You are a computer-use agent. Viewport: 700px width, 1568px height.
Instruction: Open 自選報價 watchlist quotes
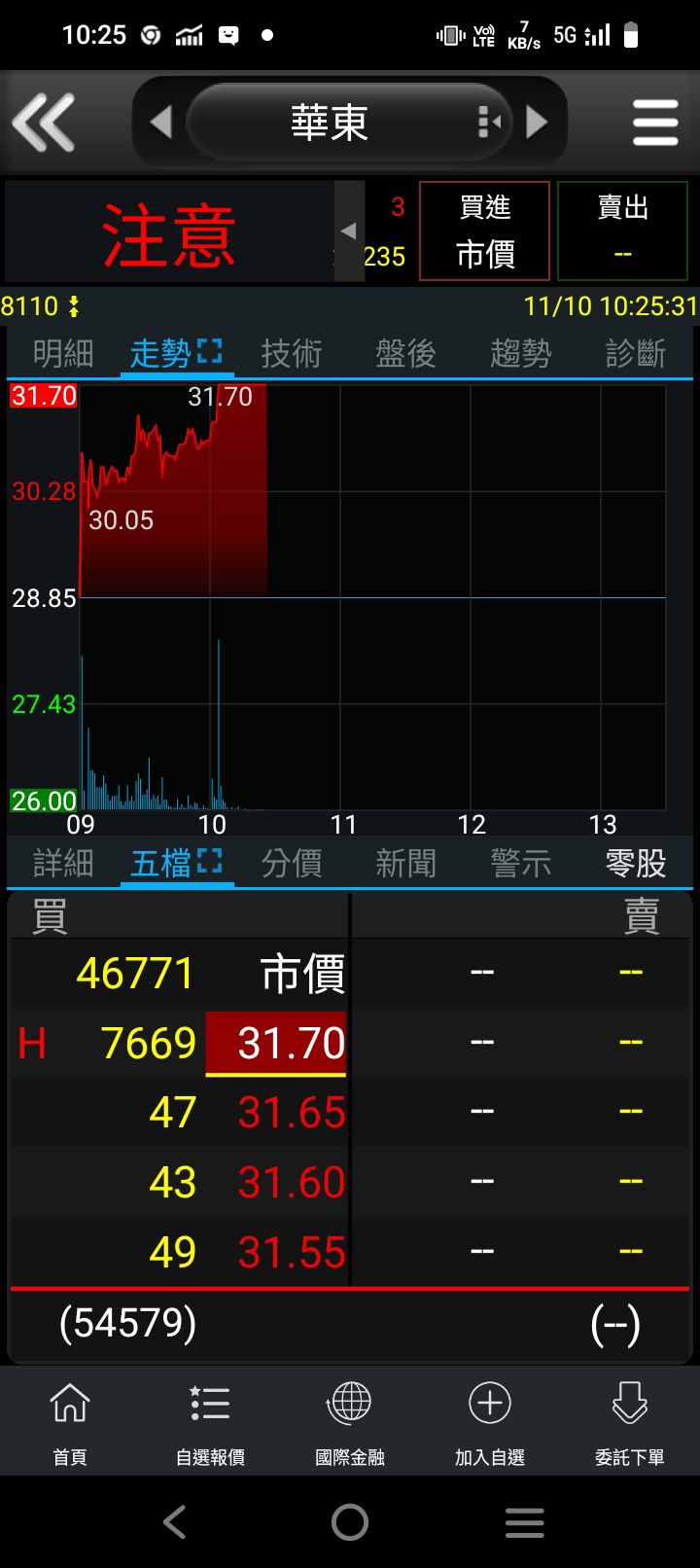pos(210,1422)
